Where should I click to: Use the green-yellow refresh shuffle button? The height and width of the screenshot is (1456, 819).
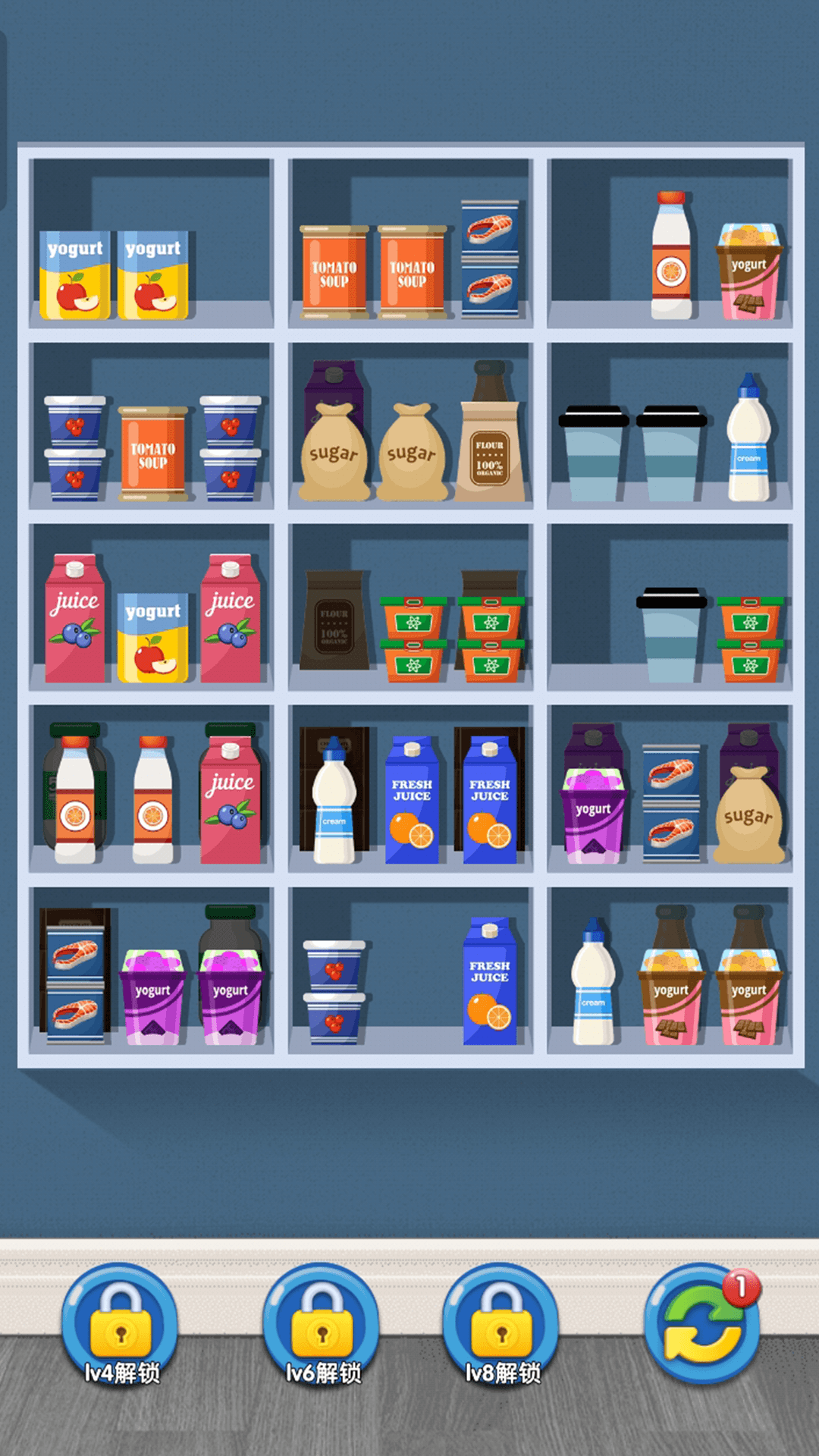(702, 1323)
